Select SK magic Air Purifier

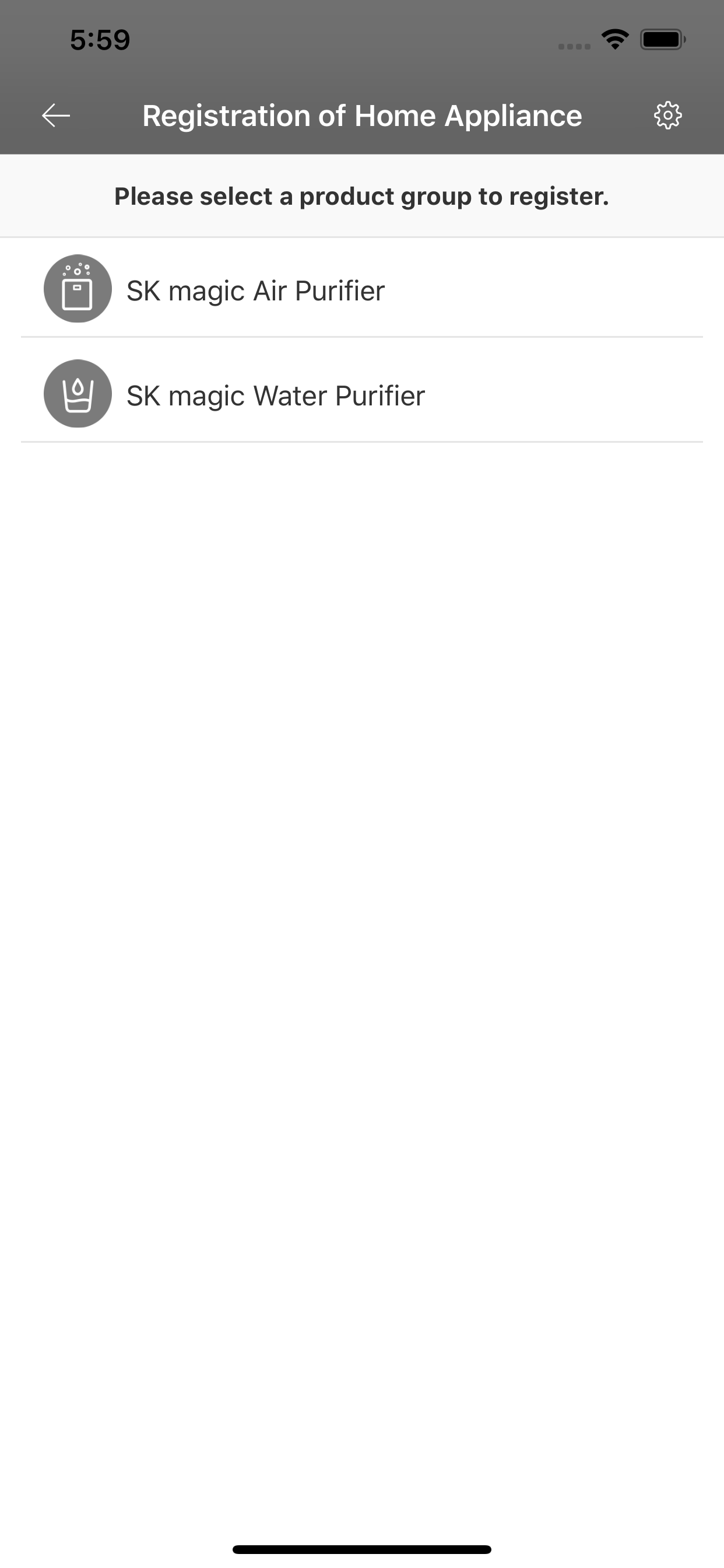tap(362, 289)
